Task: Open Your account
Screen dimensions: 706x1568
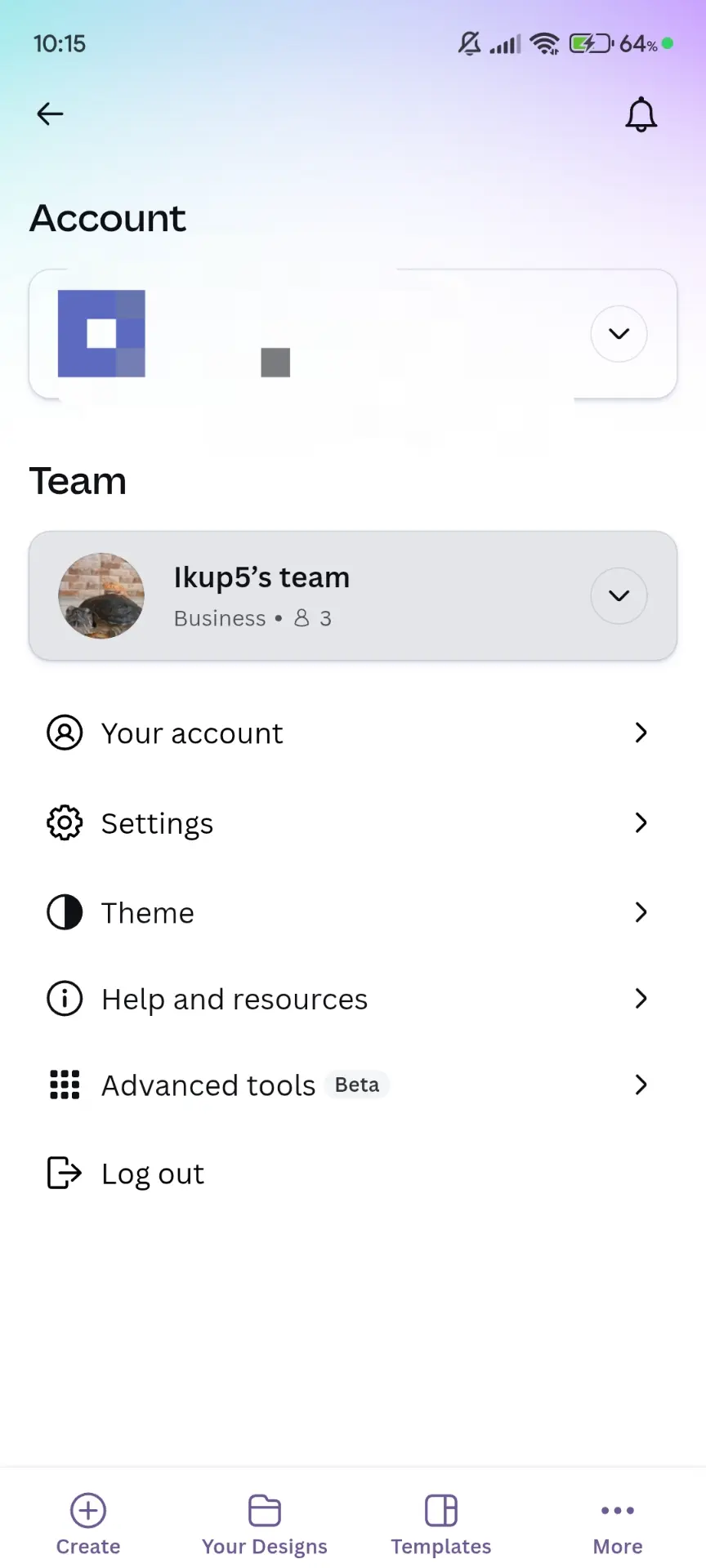Action: (353, 733)
